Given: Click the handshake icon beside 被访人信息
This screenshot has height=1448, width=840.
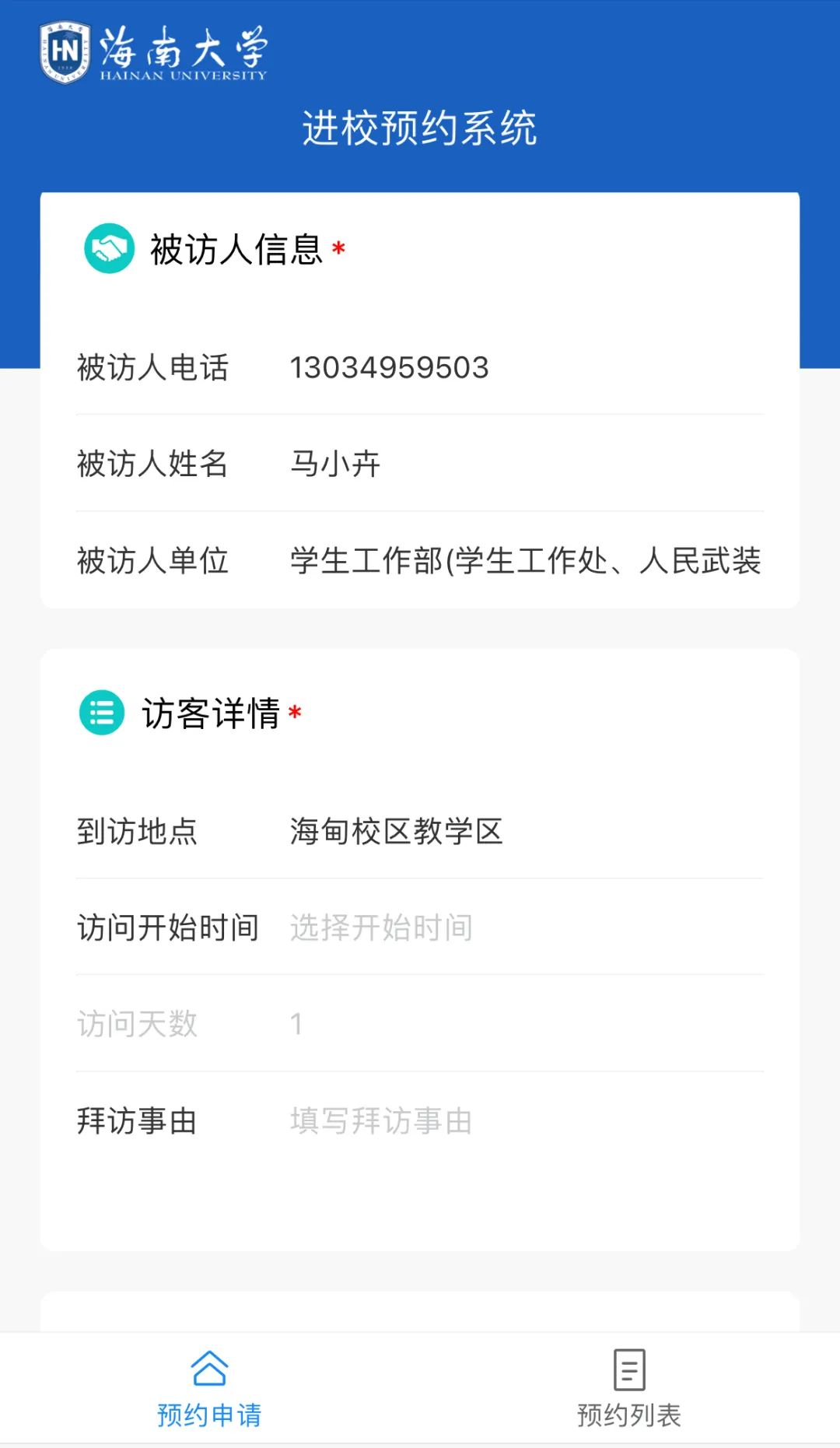Looking at the screenshot, I should coord(109,249).
